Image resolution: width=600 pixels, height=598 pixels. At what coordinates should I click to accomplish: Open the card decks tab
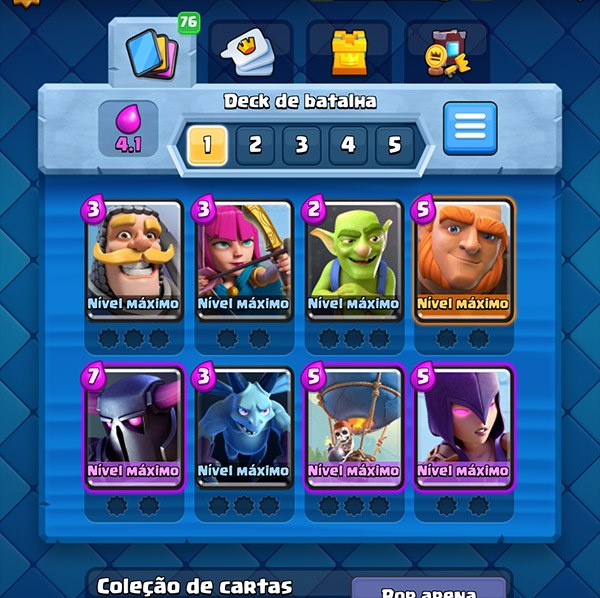click(152, 48)
